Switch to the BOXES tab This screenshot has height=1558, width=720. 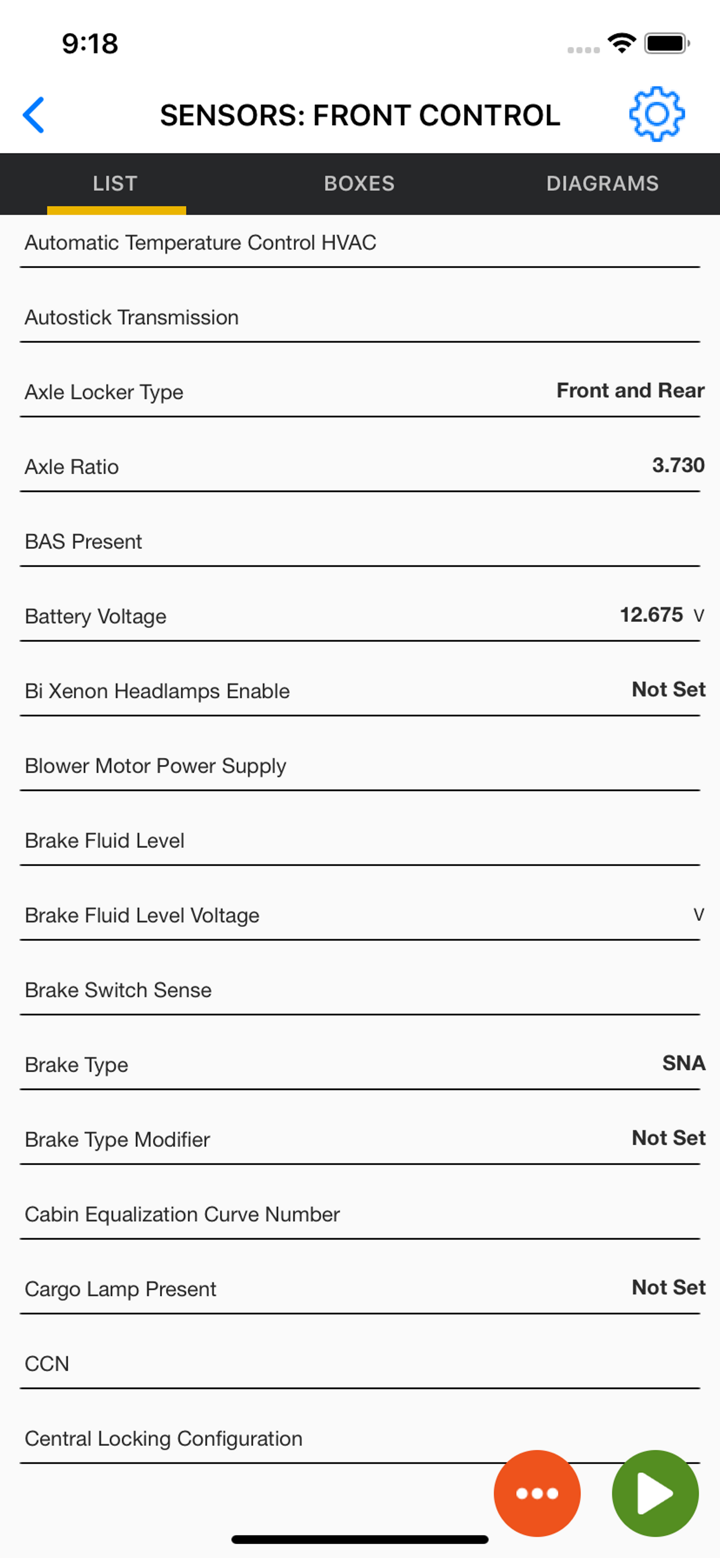(359, 184)
